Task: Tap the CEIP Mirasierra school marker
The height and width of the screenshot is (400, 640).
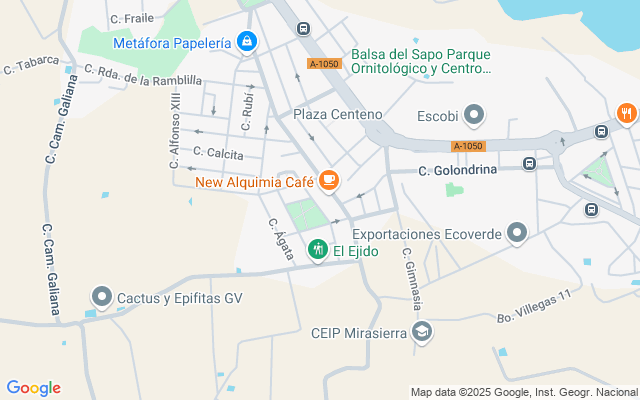Action: click(422, 332)
